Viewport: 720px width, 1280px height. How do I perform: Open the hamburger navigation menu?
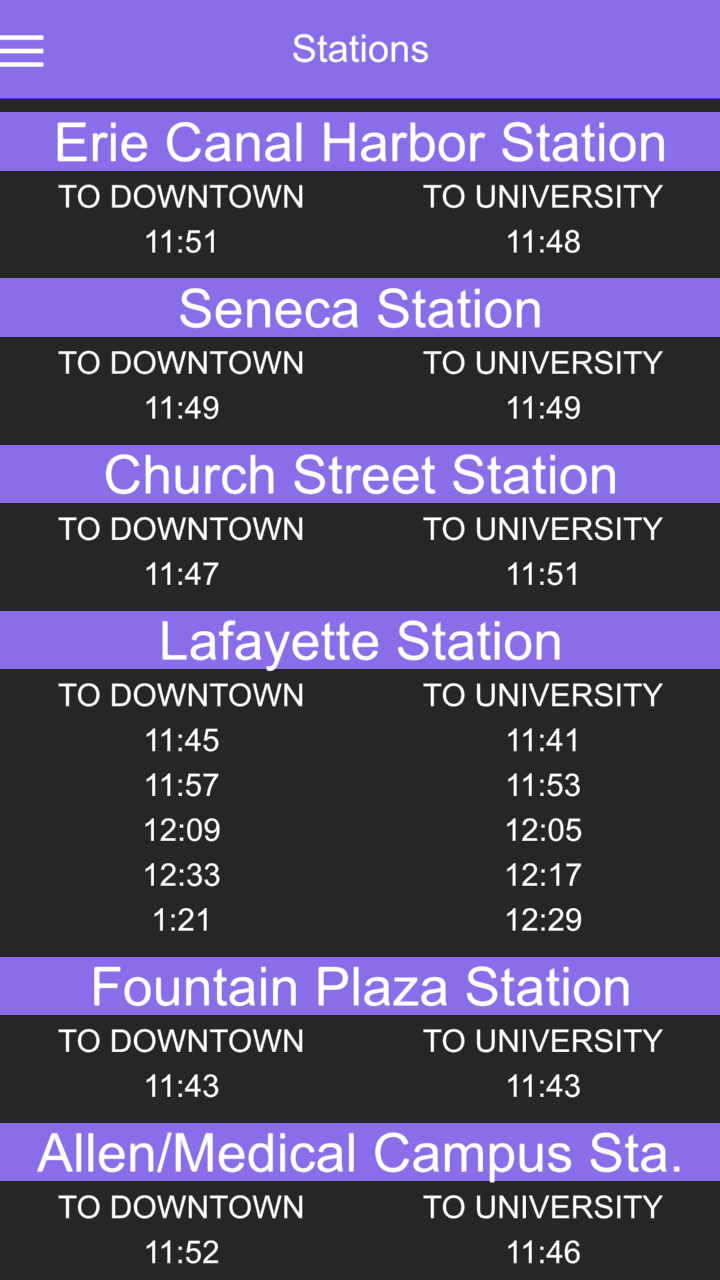point(22,49)
